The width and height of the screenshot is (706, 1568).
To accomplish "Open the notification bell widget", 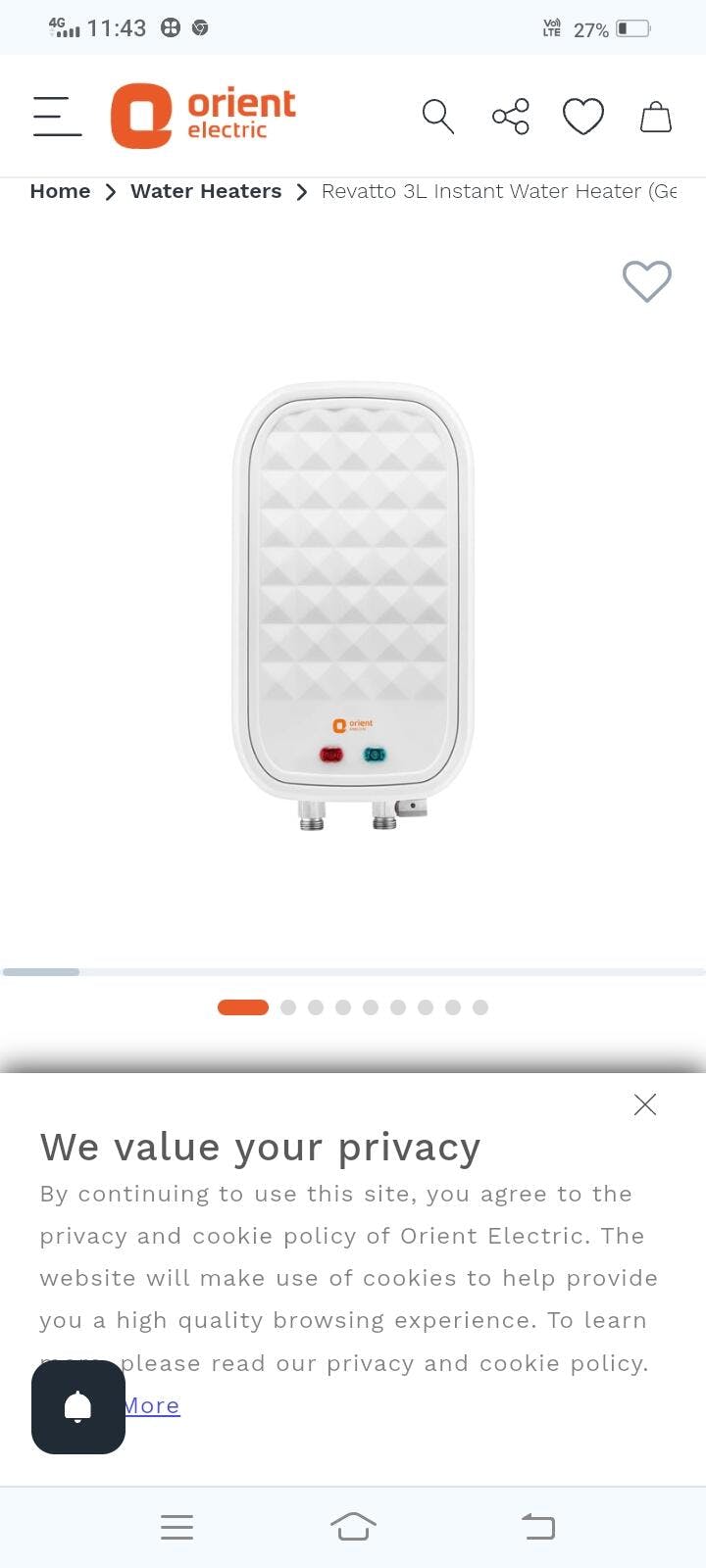I will point(78,1407).
